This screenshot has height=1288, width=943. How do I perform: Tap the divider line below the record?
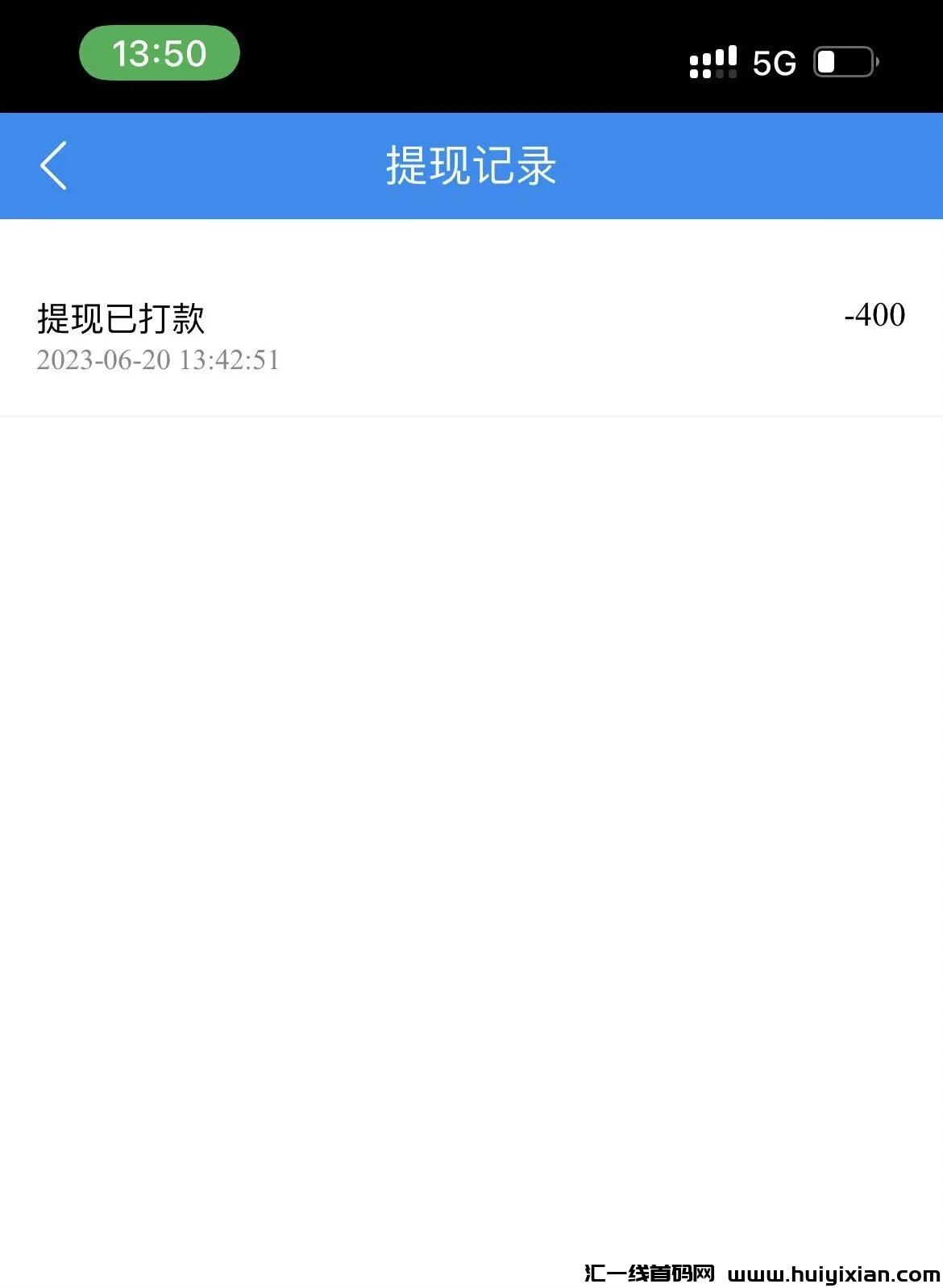click(x=471, y=414)
